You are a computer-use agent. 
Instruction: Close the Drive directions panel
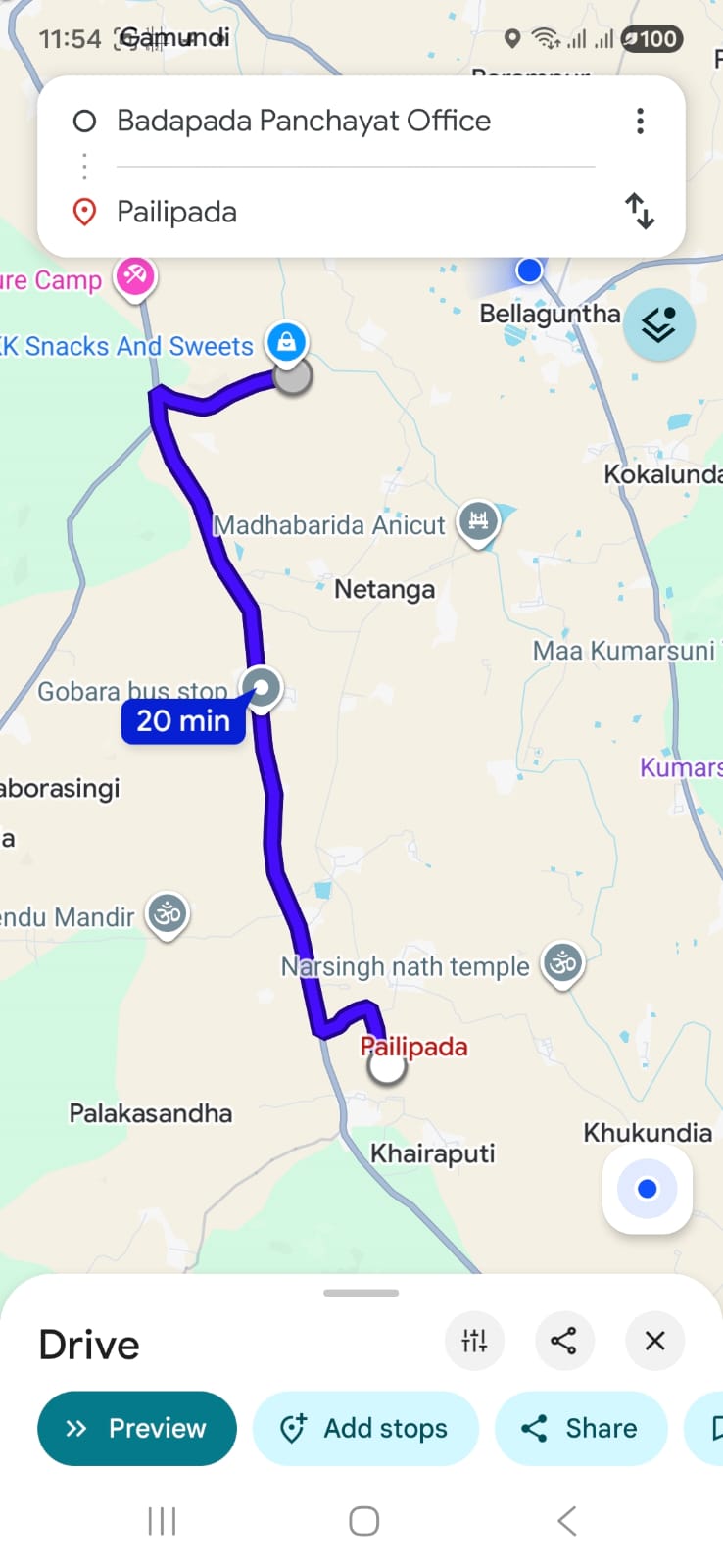(x=654, y=1341)
